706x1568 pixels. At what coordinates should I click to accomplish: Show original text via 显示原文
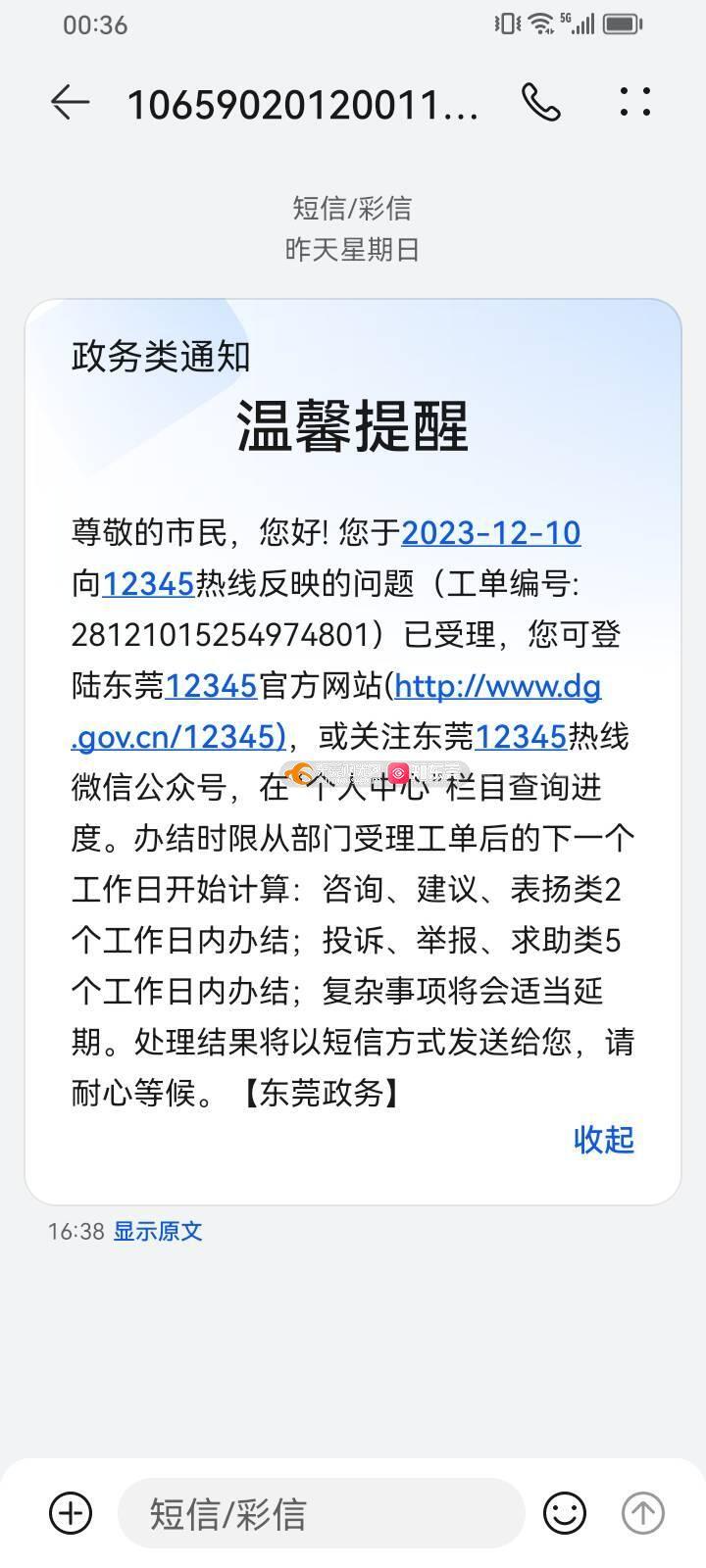[158, 1231]
